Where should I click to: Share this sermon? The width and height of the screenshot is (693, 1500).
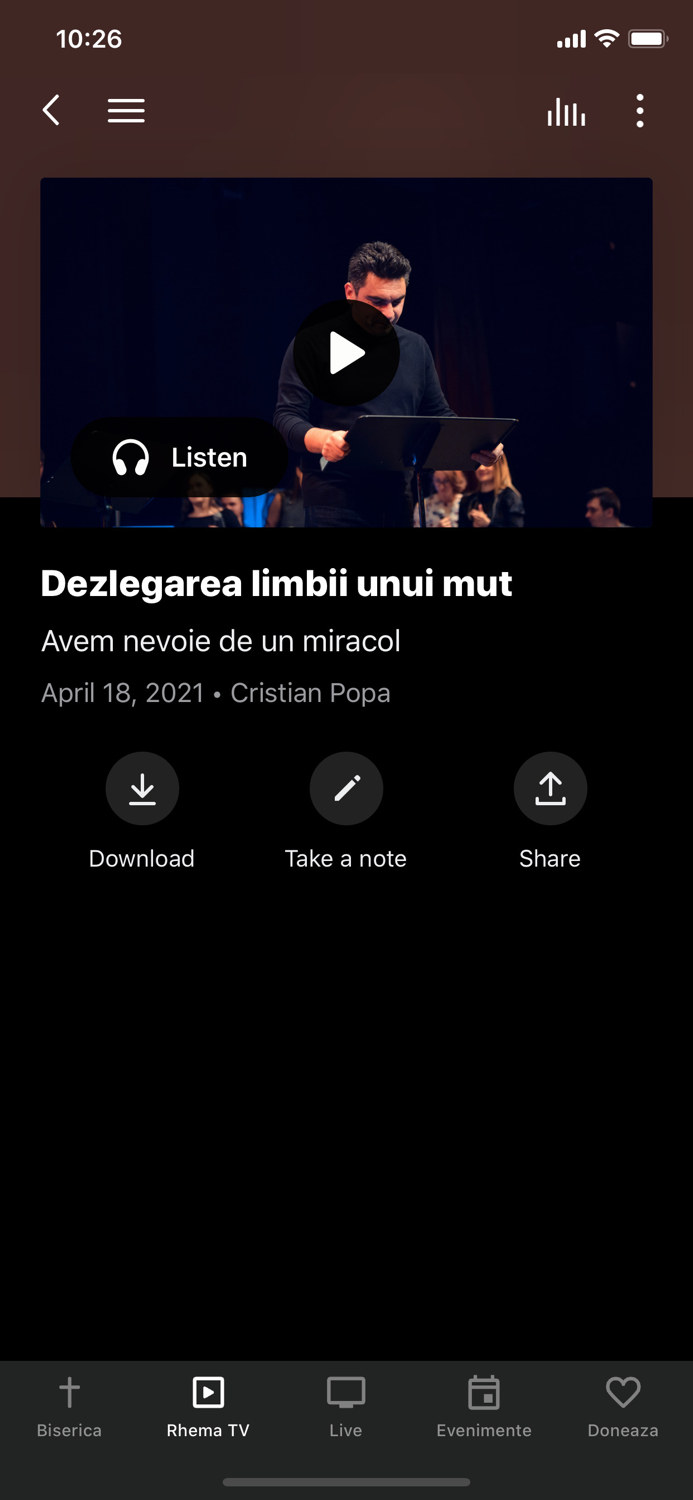[x=550, y=789]
